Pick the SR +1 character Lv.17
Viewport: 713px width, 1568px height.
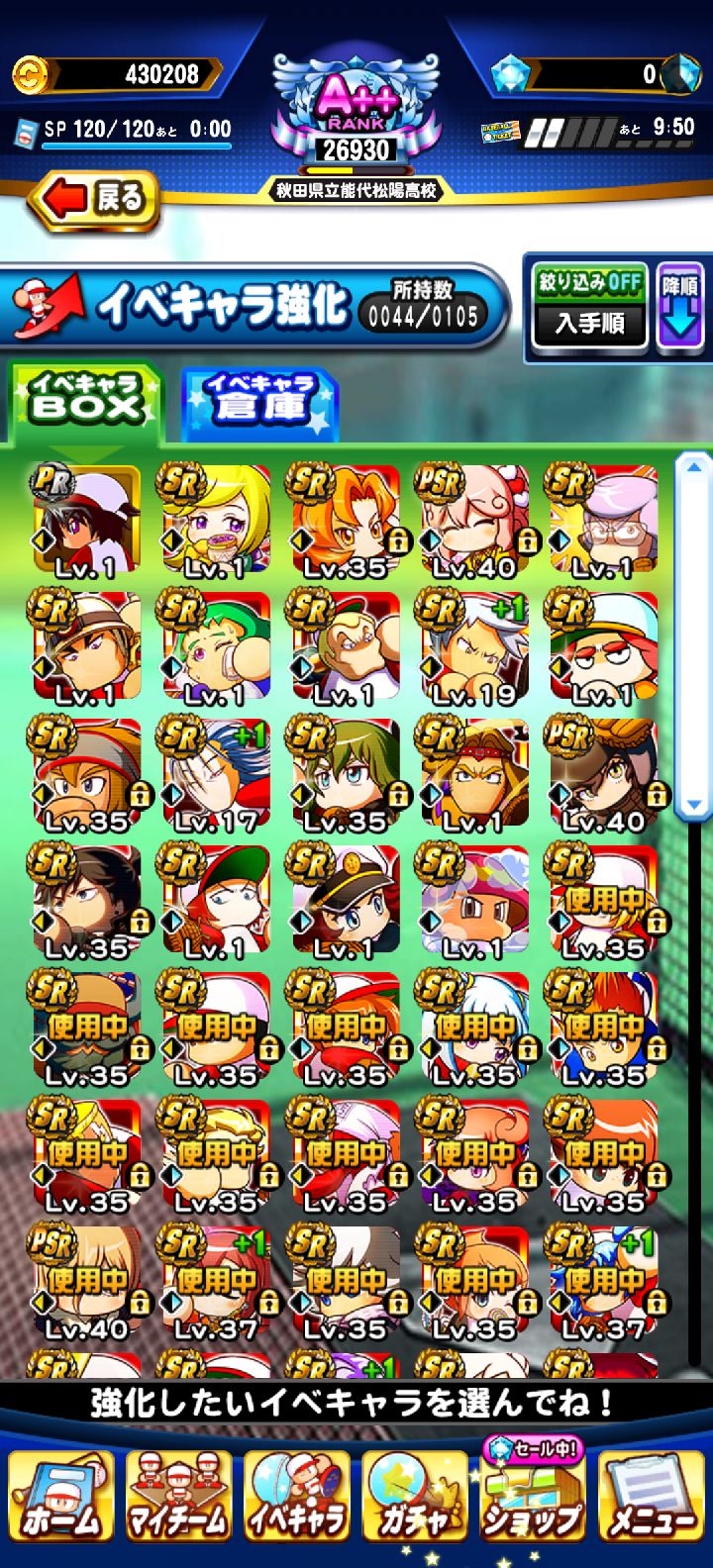tap(216, 773)
